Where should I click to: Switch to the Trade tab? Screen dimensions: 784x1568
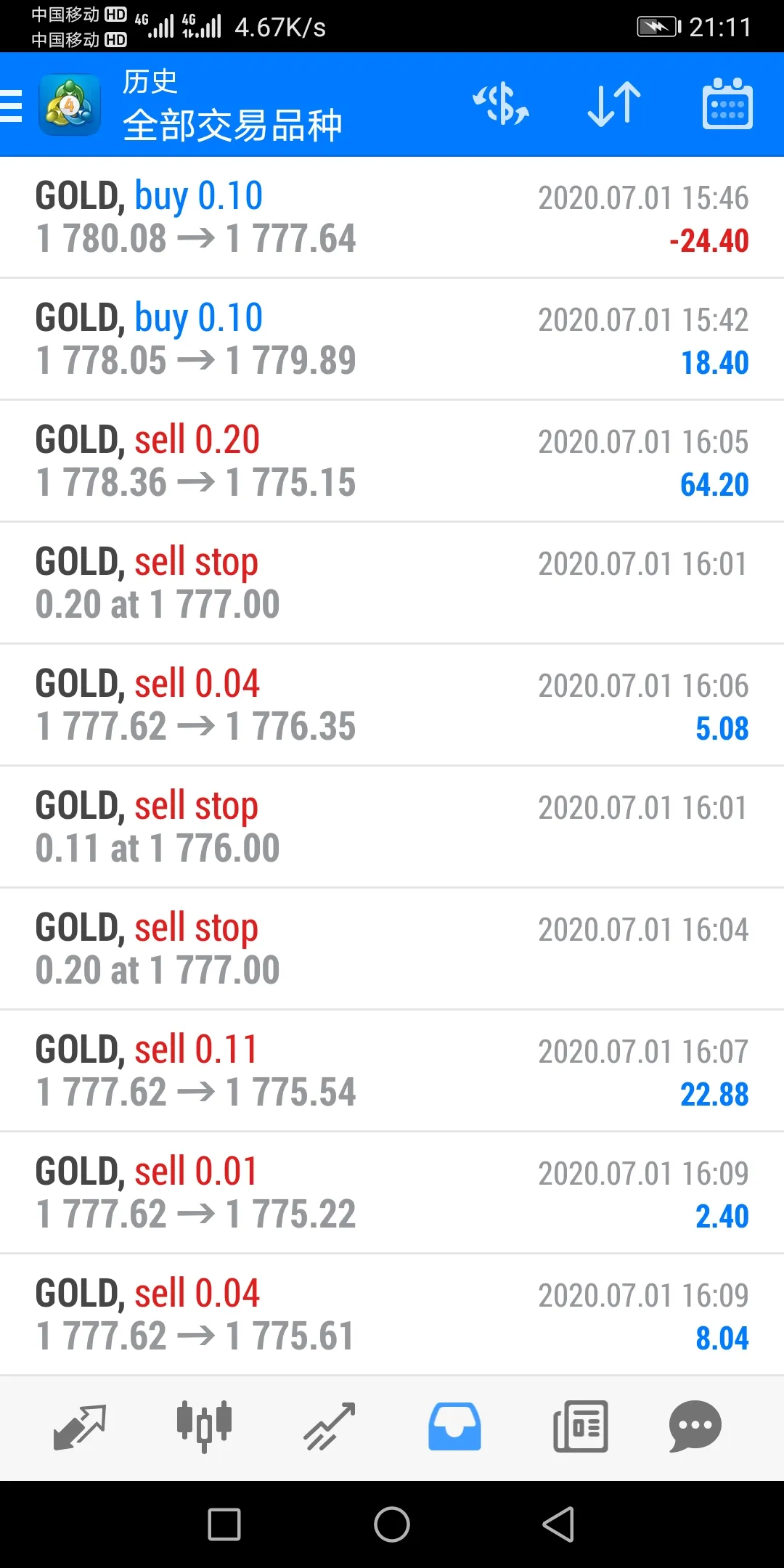330,1426
